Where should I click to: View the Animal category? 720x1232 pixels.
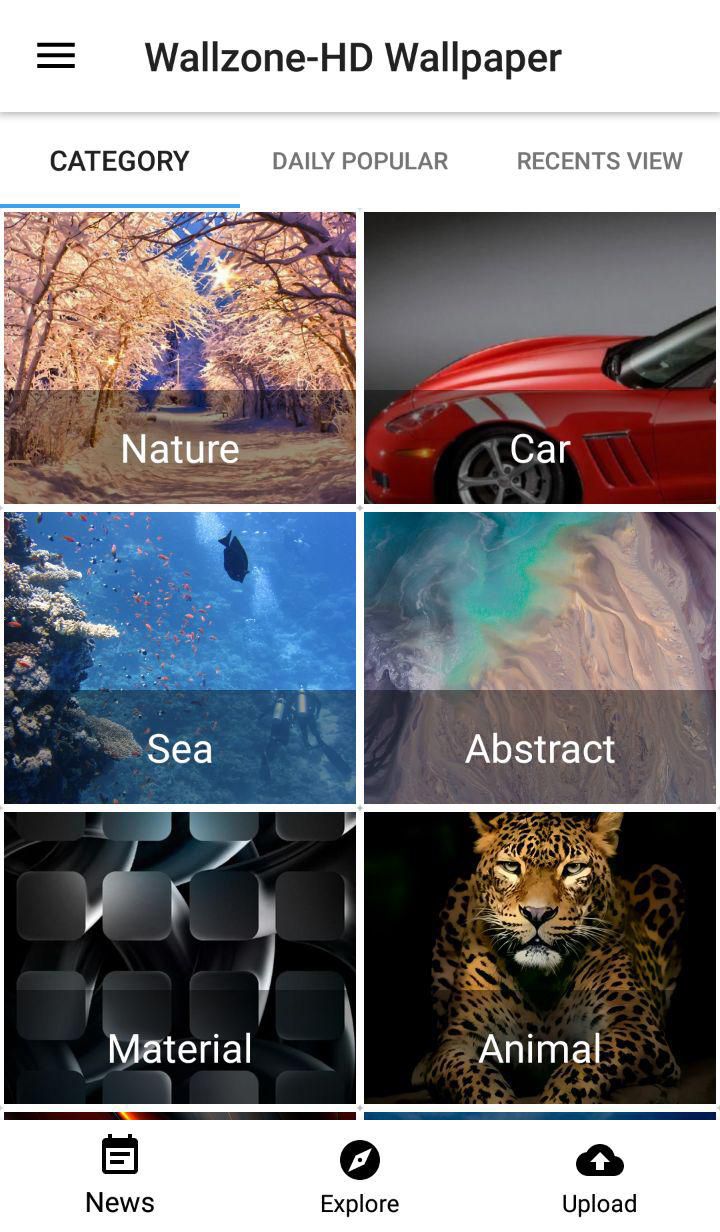[540, 958]
